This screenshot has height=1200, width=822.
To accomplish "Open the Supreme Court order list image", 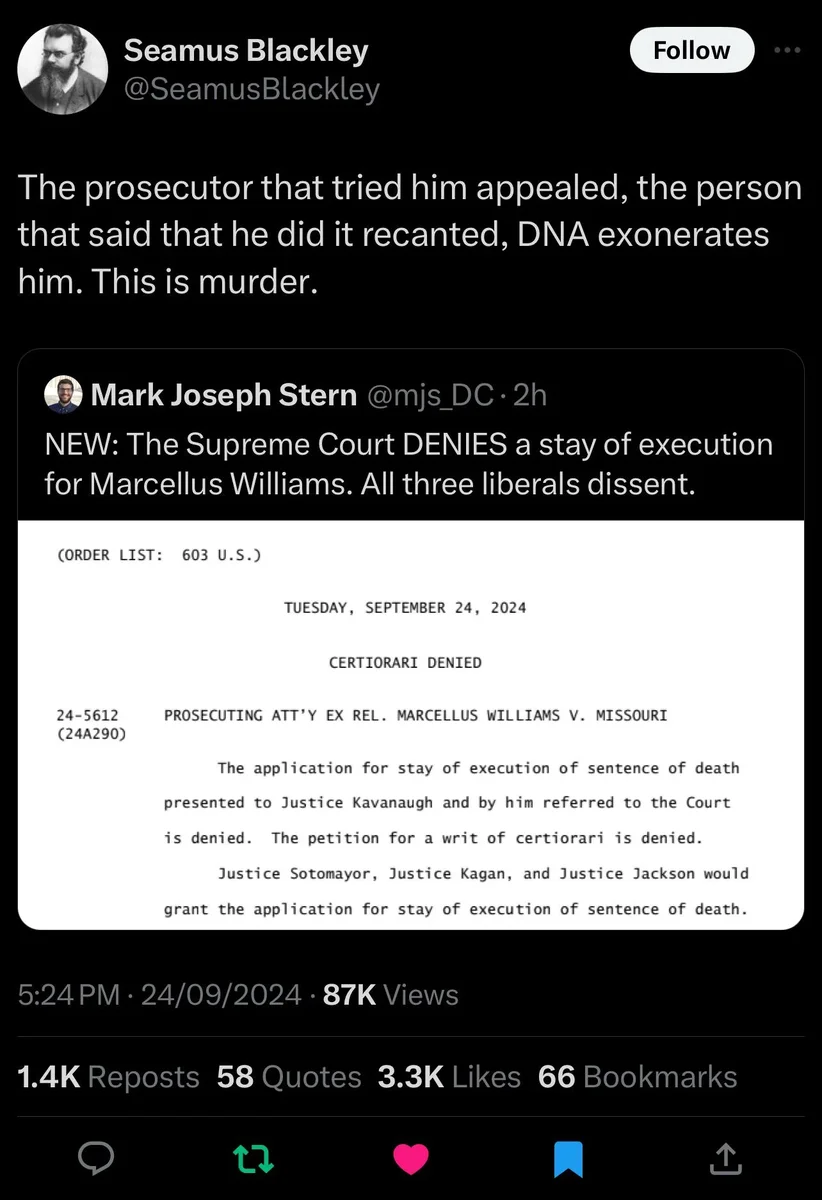I will (410, 725).
